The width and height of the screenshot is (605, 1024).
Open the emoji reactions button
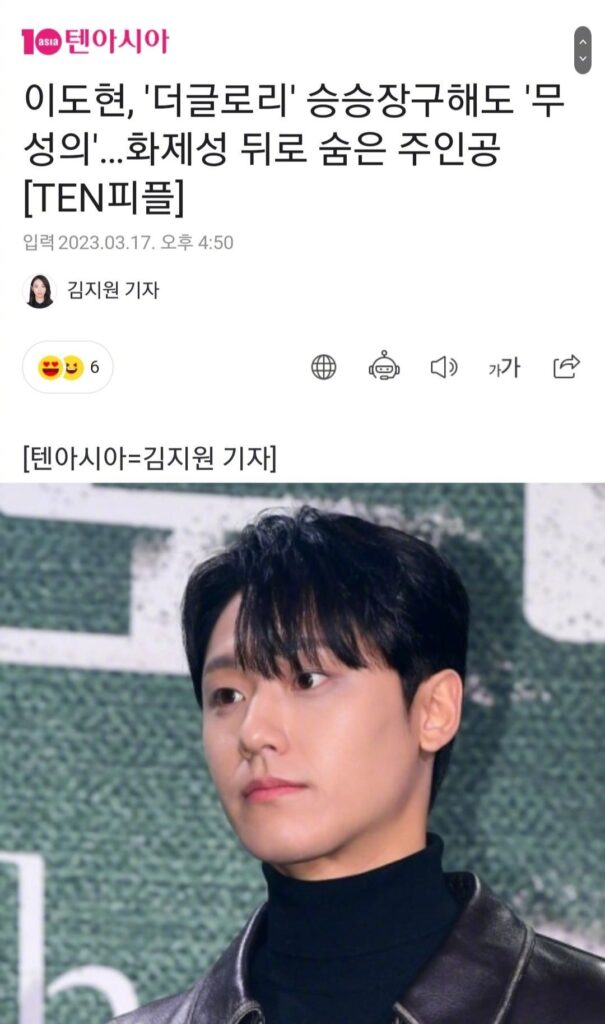coord(67,367)
